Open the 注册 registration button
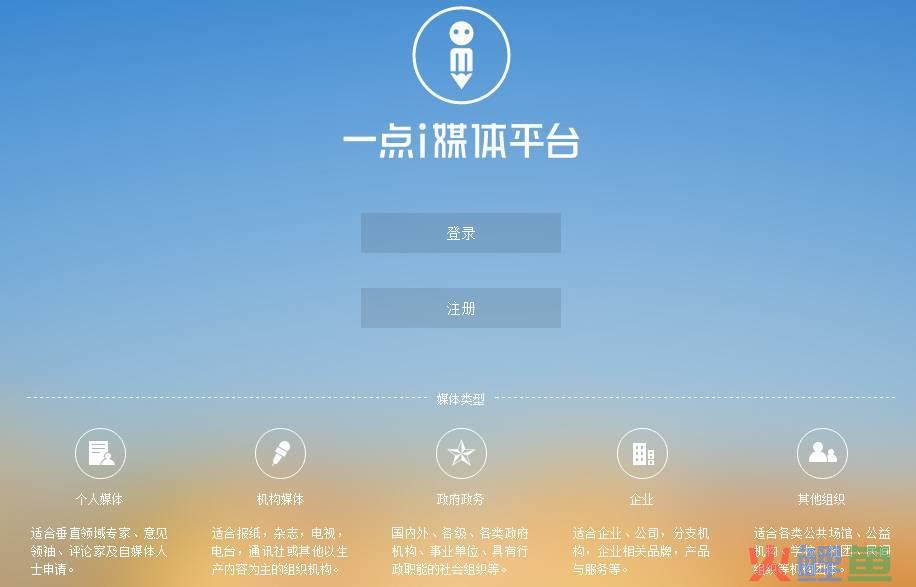Image resolution: width=916 pixels, height=587 pixels. 460,308
